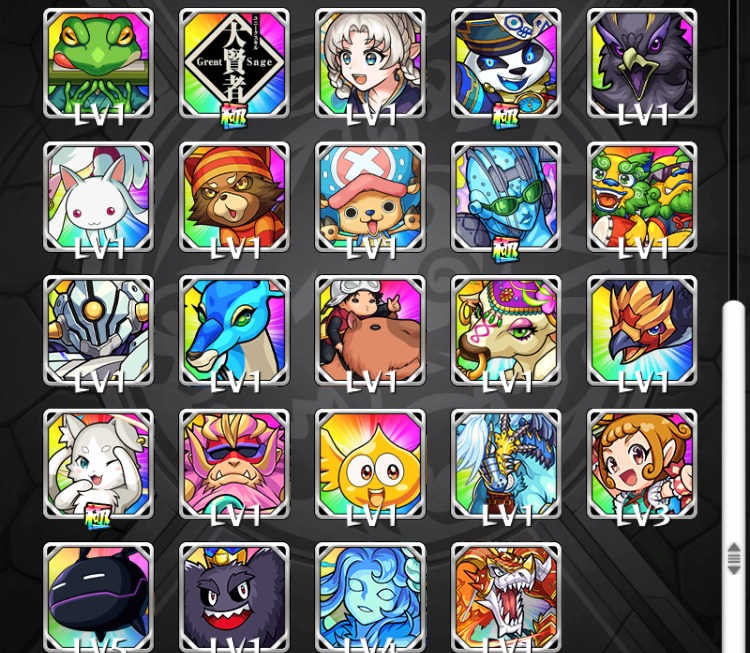Choose the blonde braided girl character tile
This screenshot has width=750, height=653.
tap(370, 64)
